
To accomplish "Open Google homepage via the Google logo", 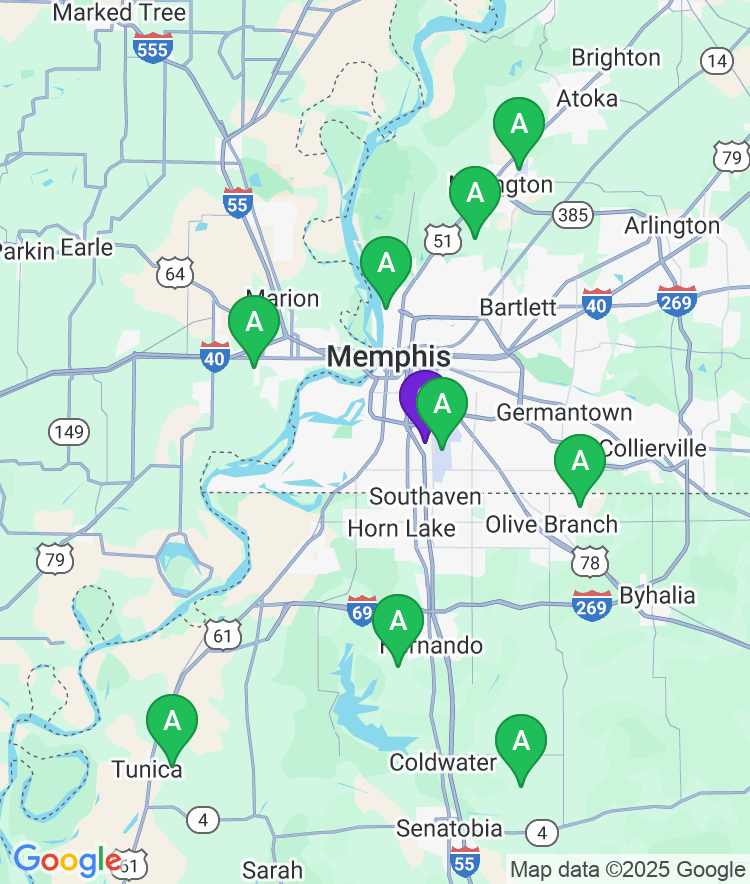I will coord(63,862).
